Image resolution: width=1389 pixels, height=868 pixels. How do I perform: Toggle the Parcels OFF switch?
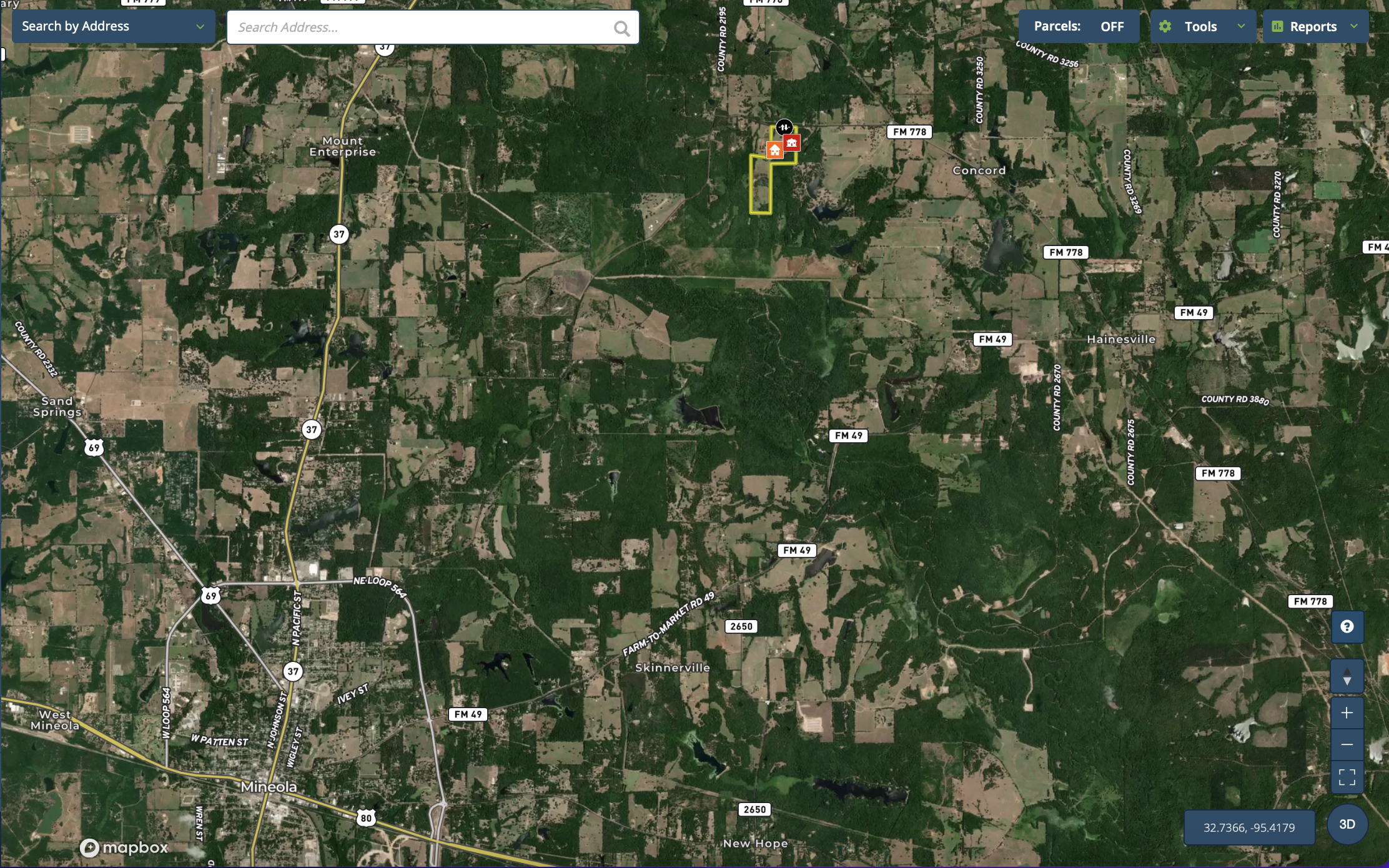click(1079, 26)
